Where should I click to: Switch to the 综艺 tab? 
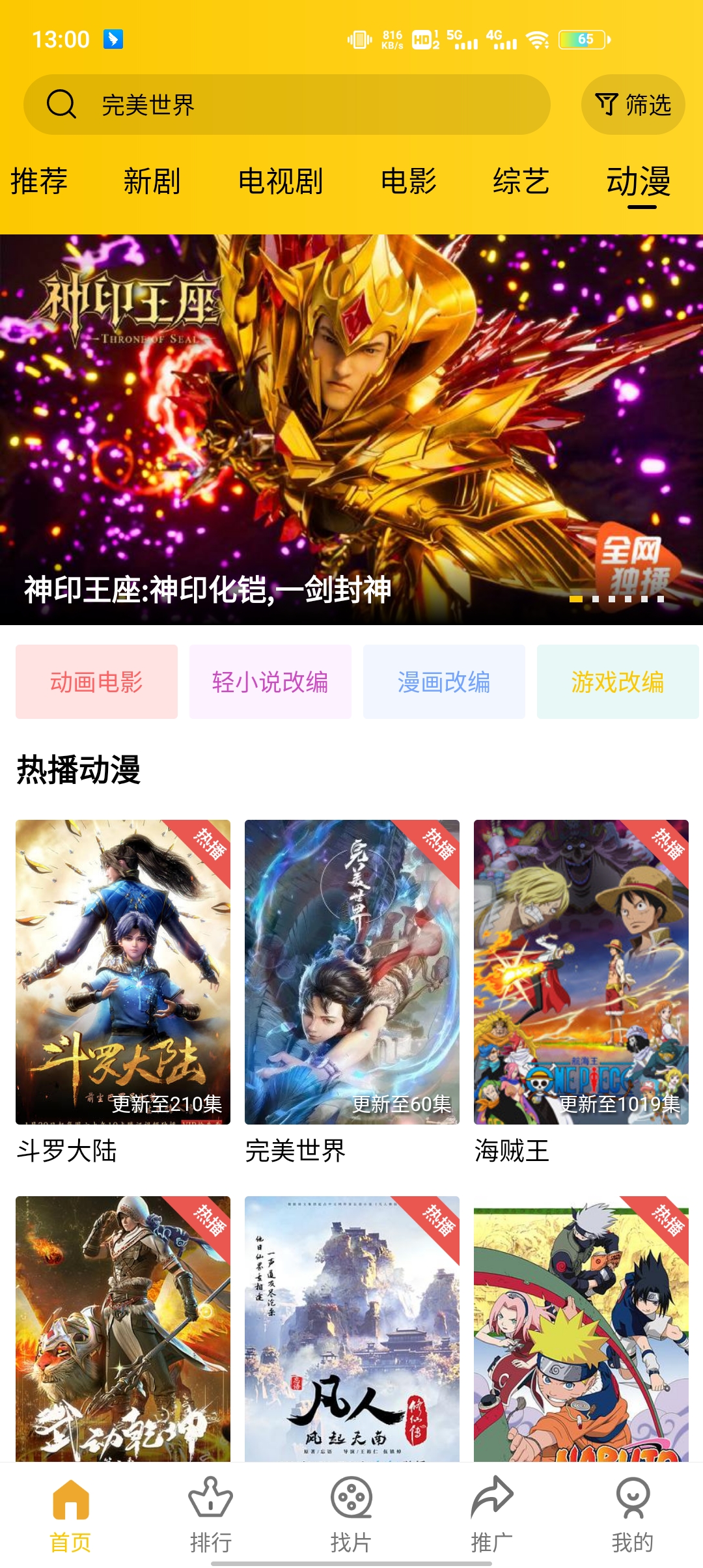click(521, 183)
